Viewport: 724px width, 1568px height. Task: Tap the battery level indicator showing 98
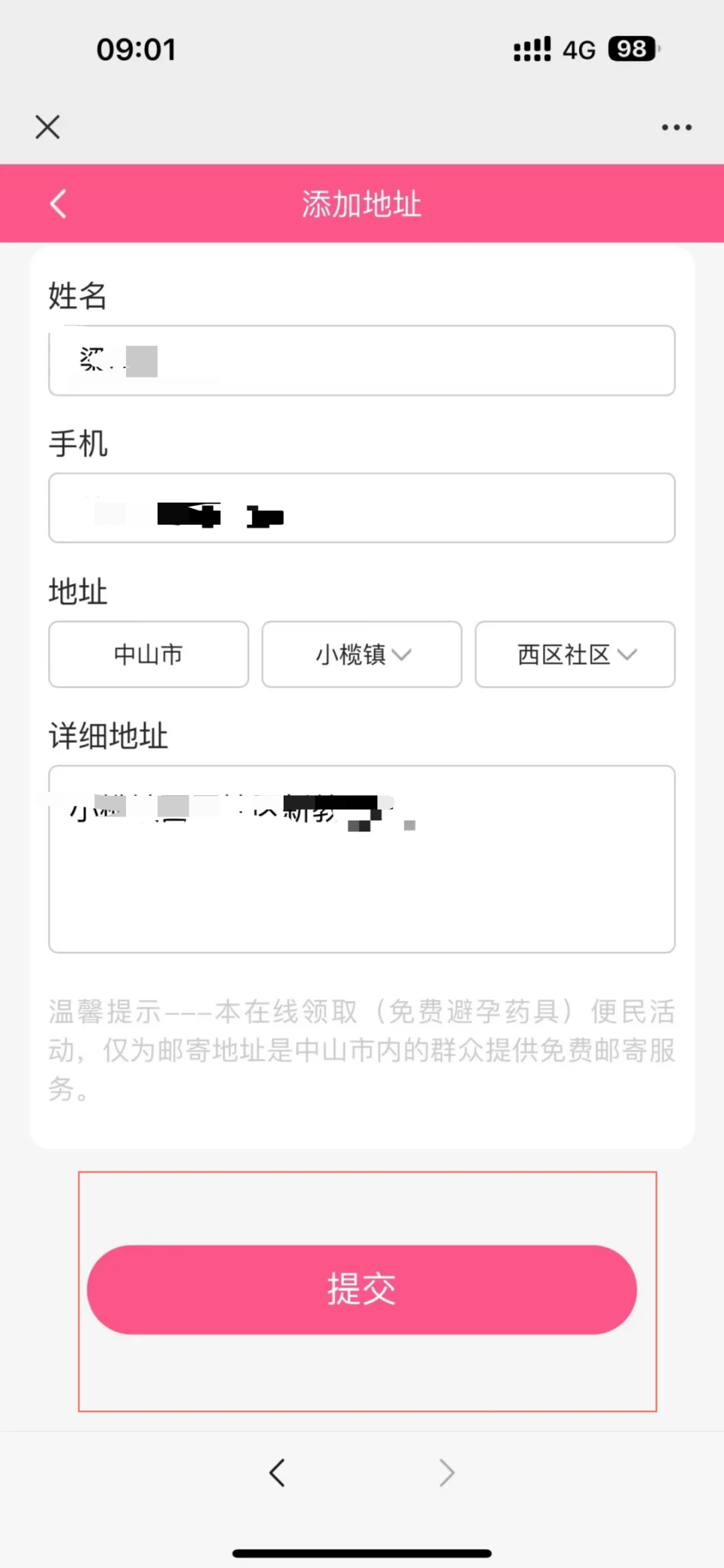(x=632, y=48)
